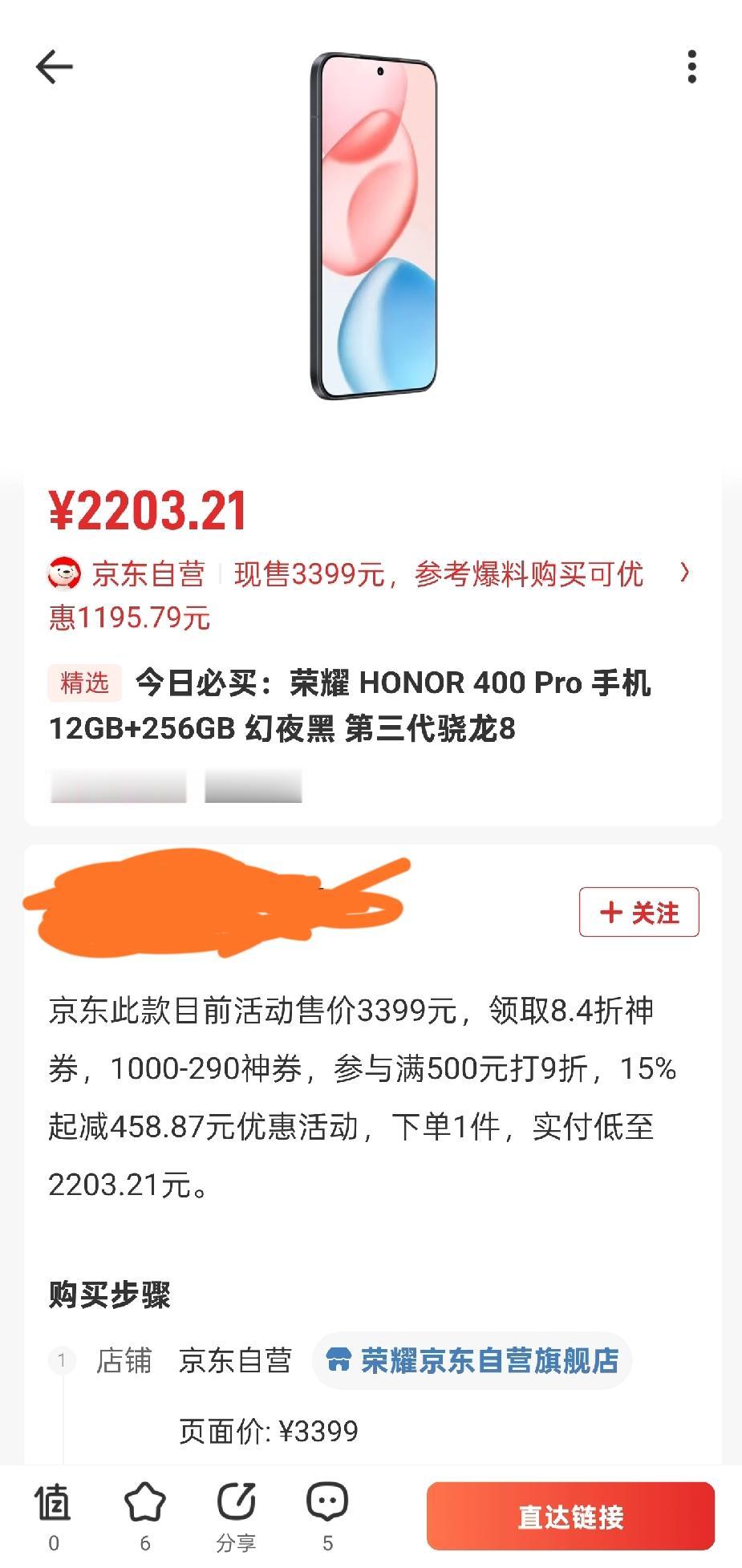The image size is (742, 1568).
Task: Navigate back using the arrow icon
Action: pyautogui.click(x=53, y=67)
